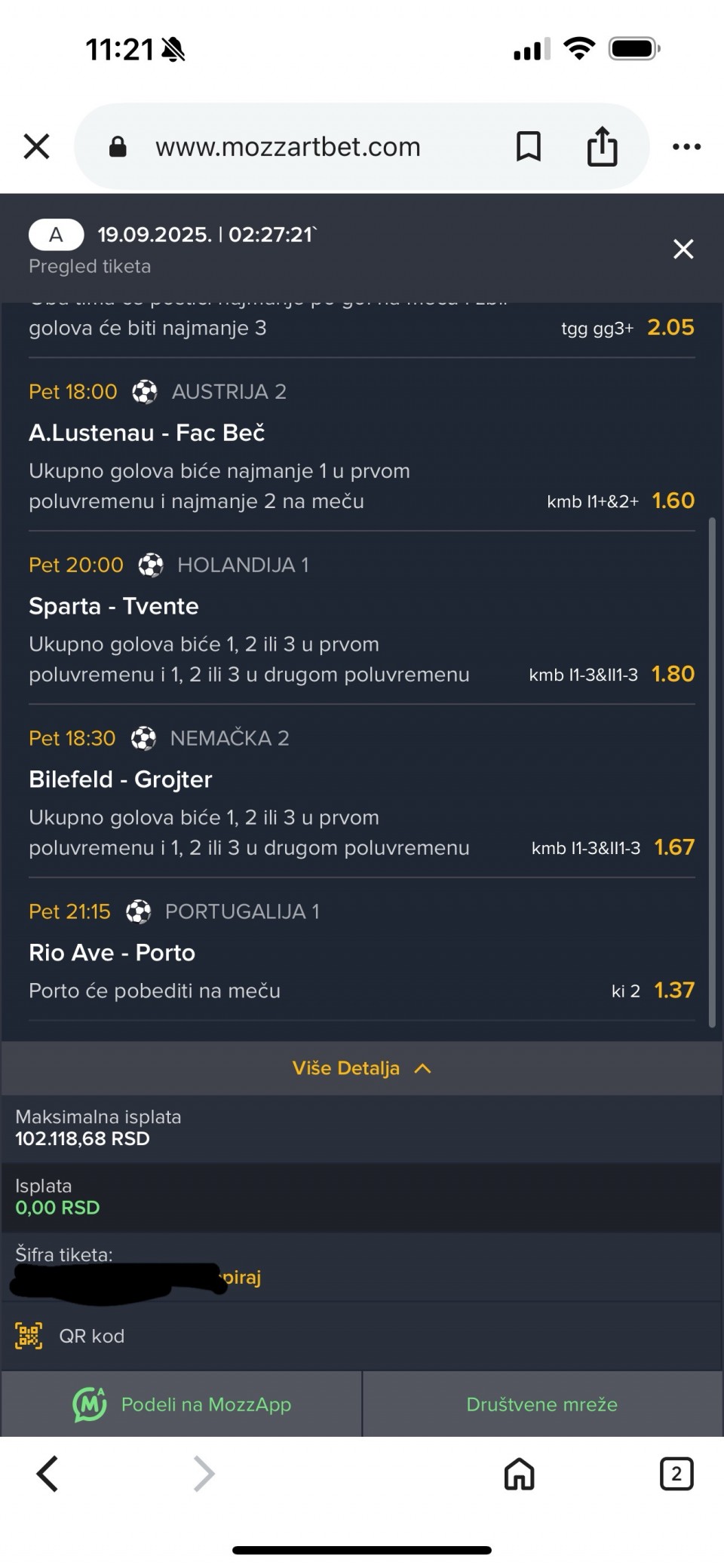Share to Društvene mreže
Screen dimensions: 724x1568
541,1404
